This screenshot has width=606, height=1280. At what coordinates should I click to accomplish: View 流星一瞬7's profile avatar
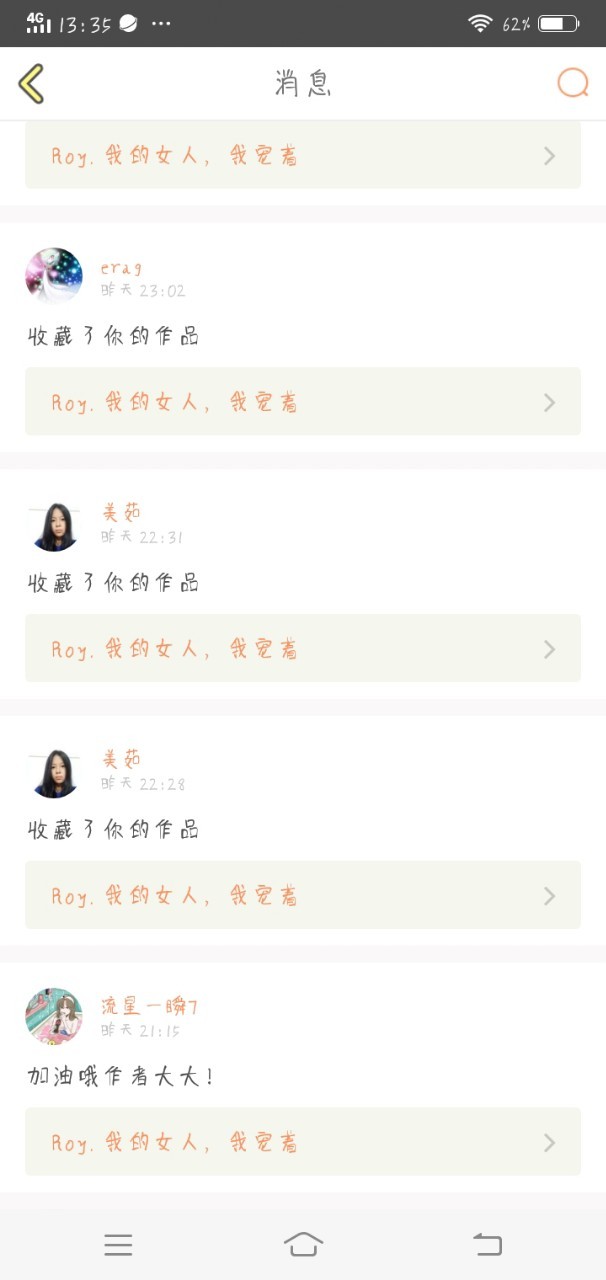click(54, 1016)
